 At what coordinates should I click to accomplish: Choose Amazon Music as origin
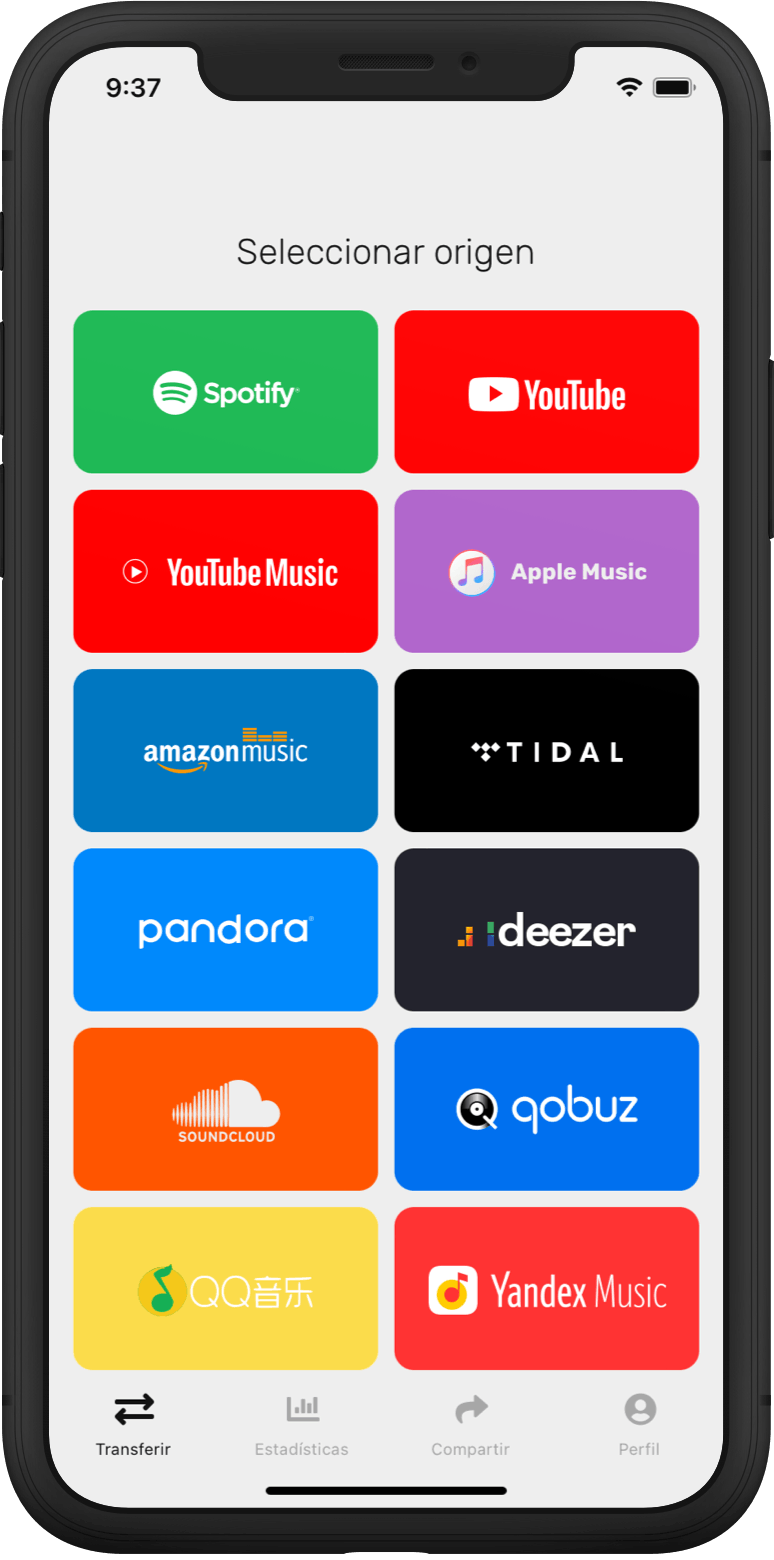click(226, 750)
